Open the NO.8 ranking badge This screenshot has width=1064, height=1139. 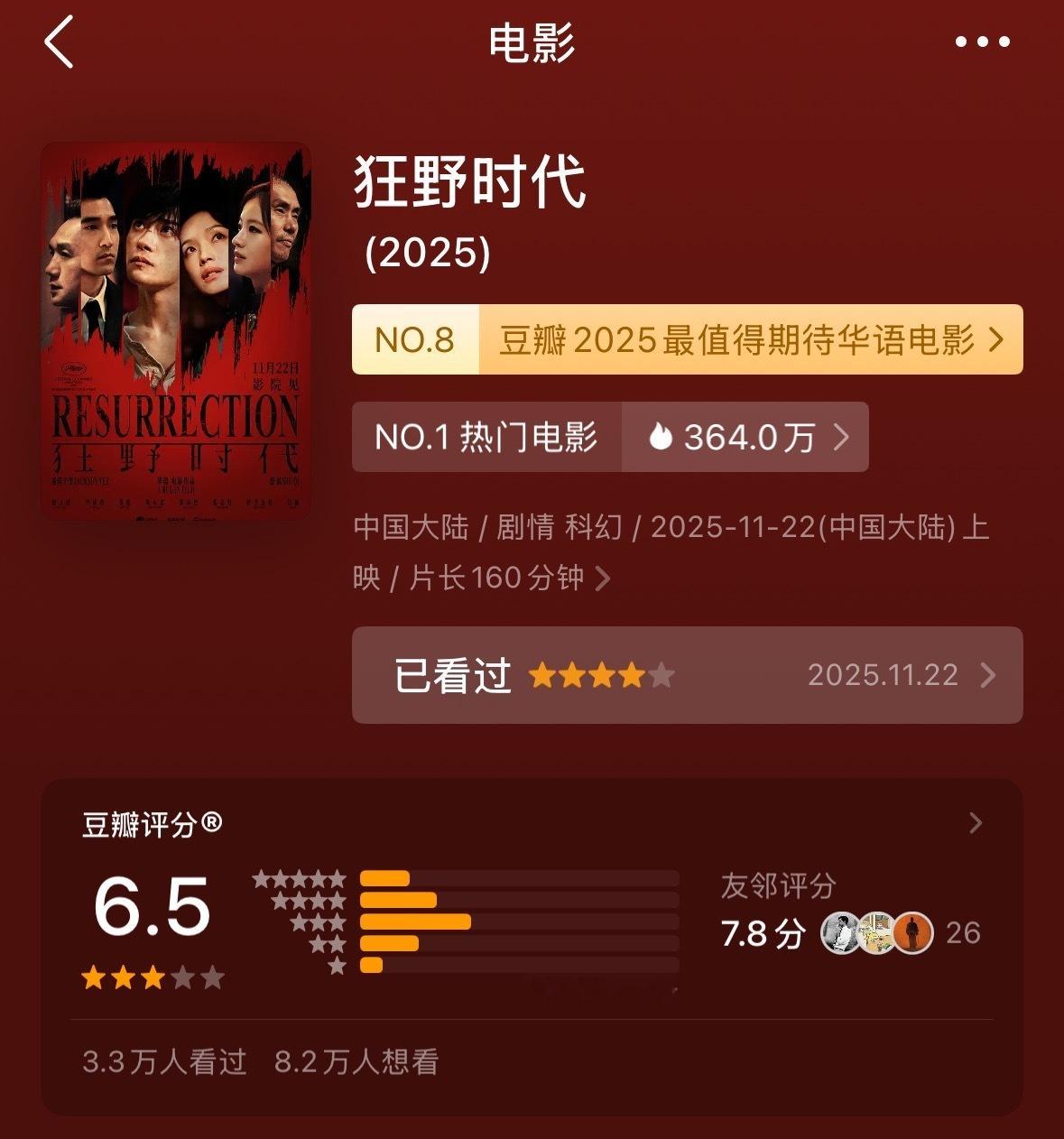point(416,341)
